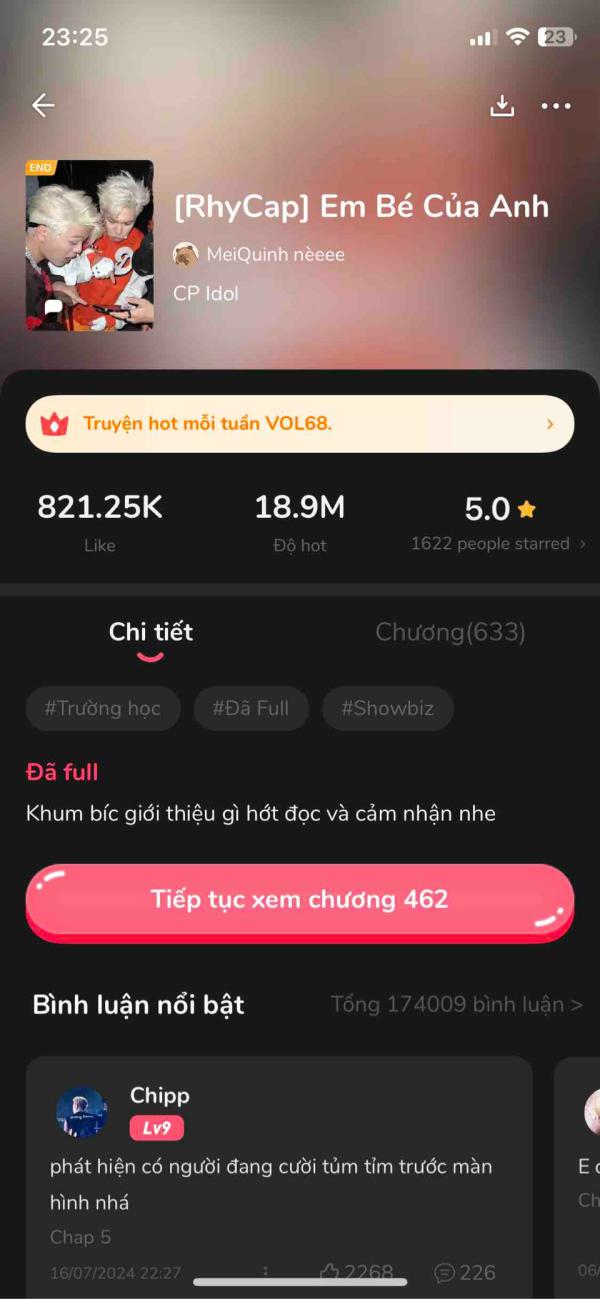Open more options on Chipp's comment
The width and height of the screenshot is (600, 1299).
(x=266, y=1272)
